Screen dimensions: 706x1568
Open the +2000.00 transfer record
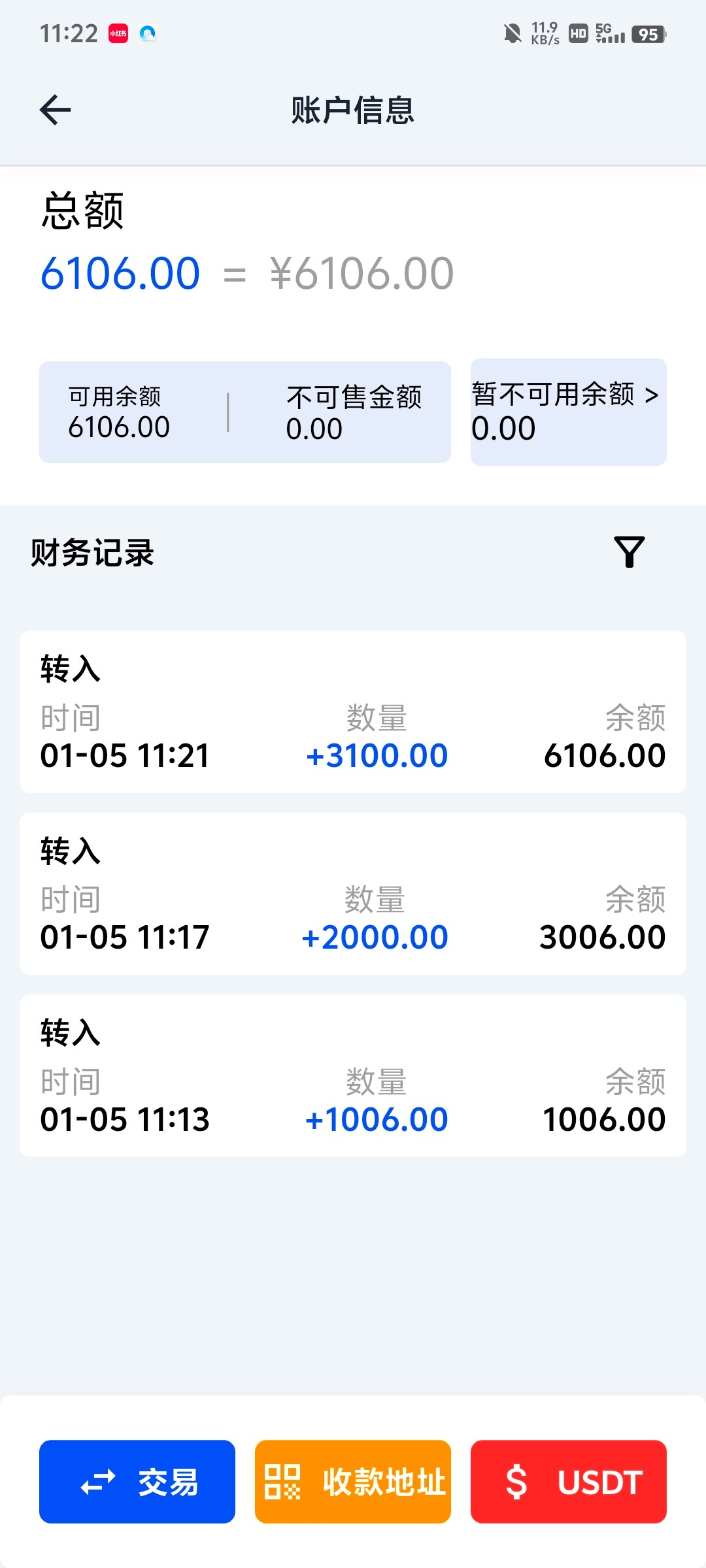[x=353, y=894]
